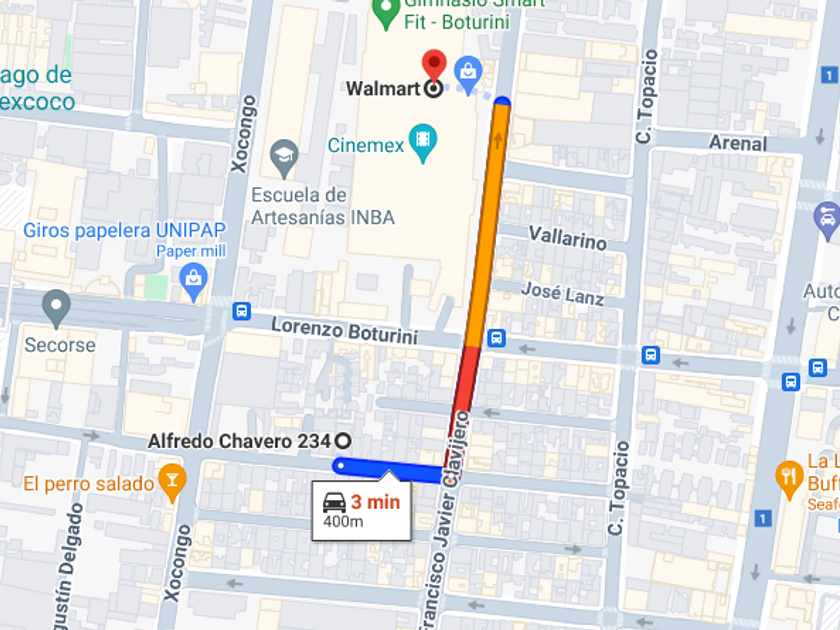Select the Gimnasio Smart Fit Boturini pin
The height and width of the screenshot is (630, 840).
pyautogui.click(x=386, y=12)
